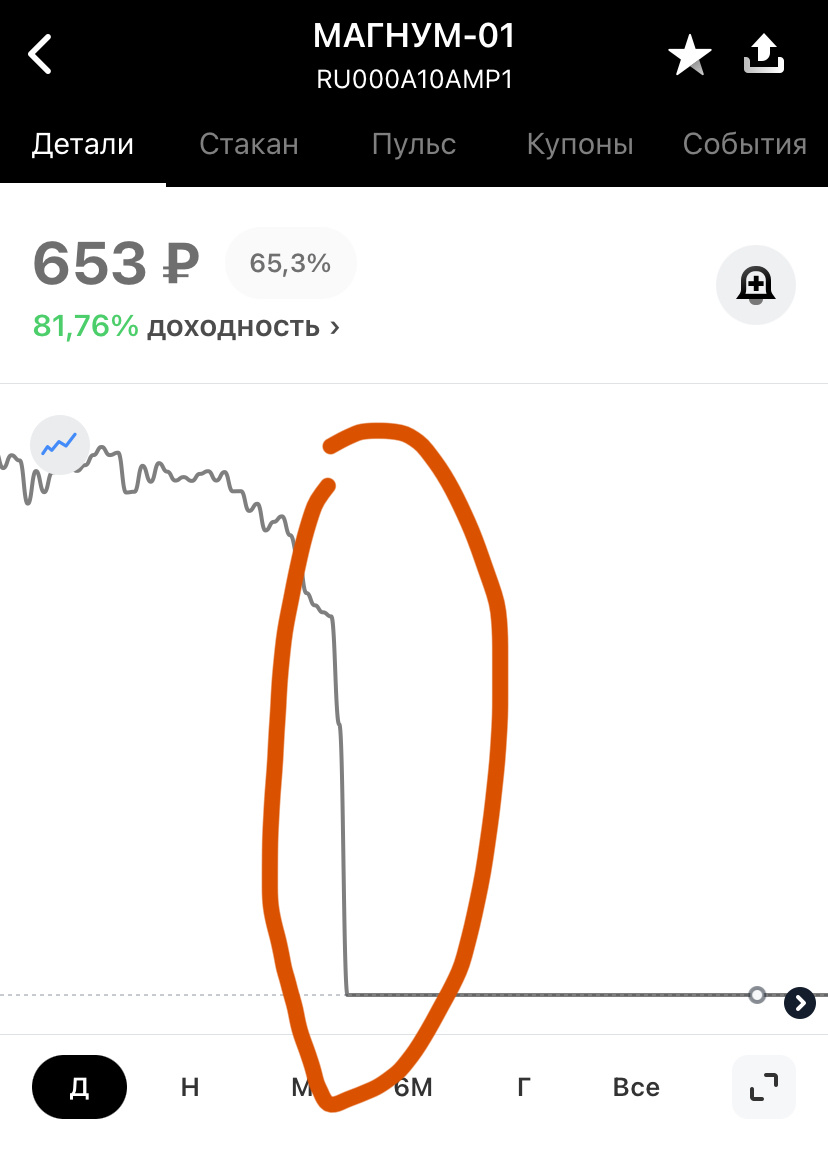Tap the 65,3% price change badge
Image resolution: width=828 pixels, height=1149 pixels.
click(290, 263)
